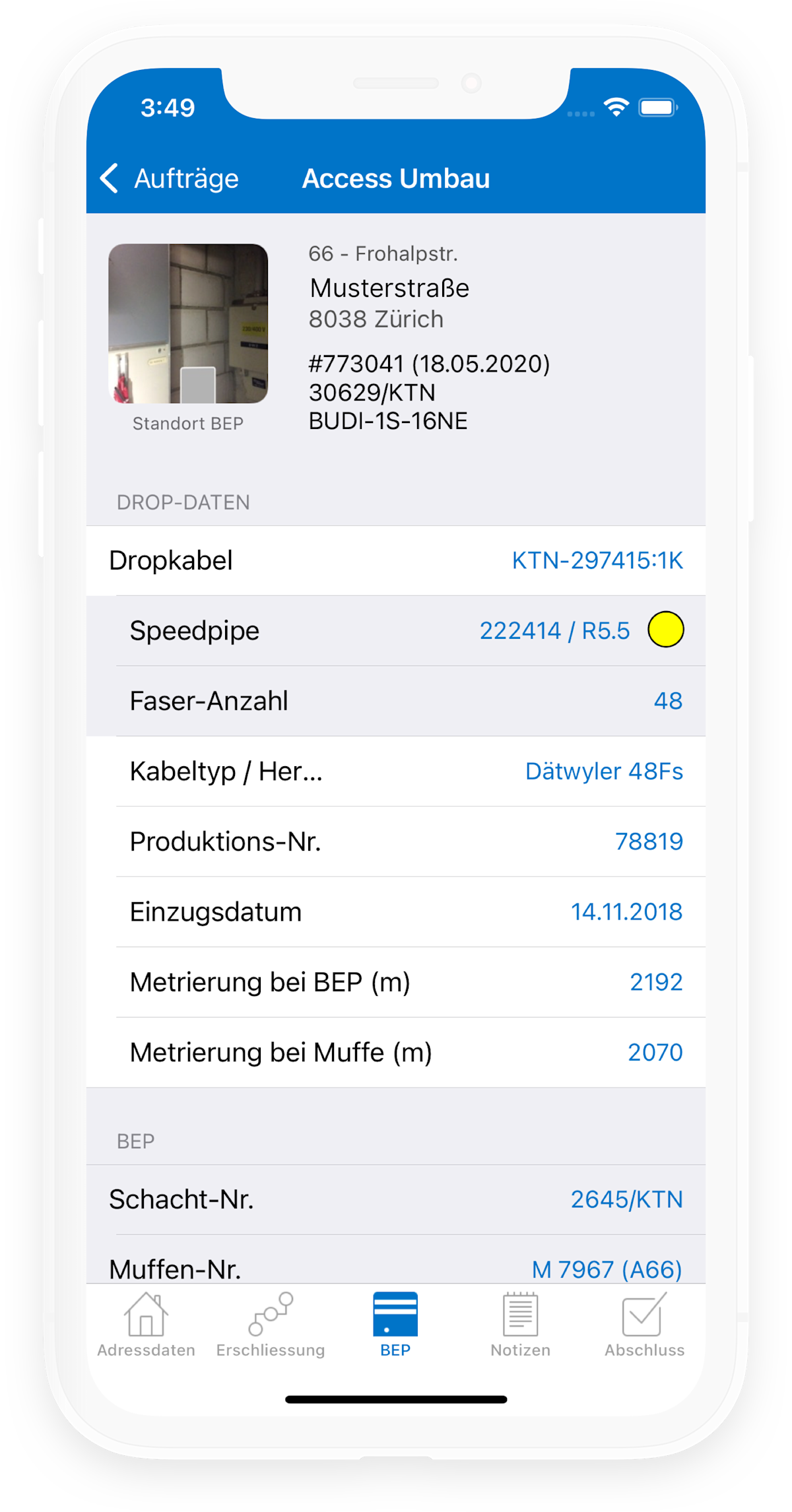The width and height of the screenshot is (792, 1512).
Task: Open the Speedpipe row
Action: point(396,631)
